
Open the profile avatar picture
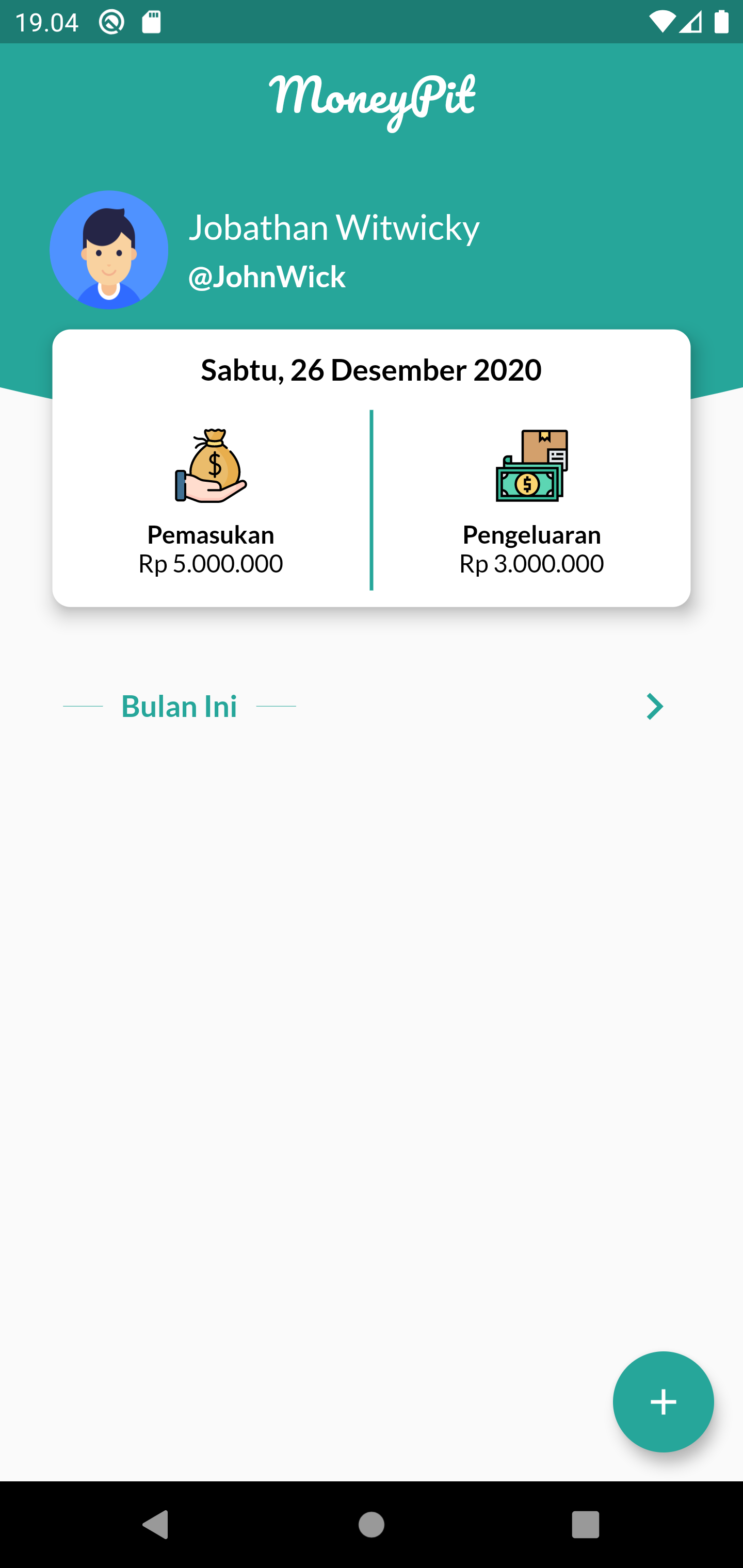(x=109, y=250)
